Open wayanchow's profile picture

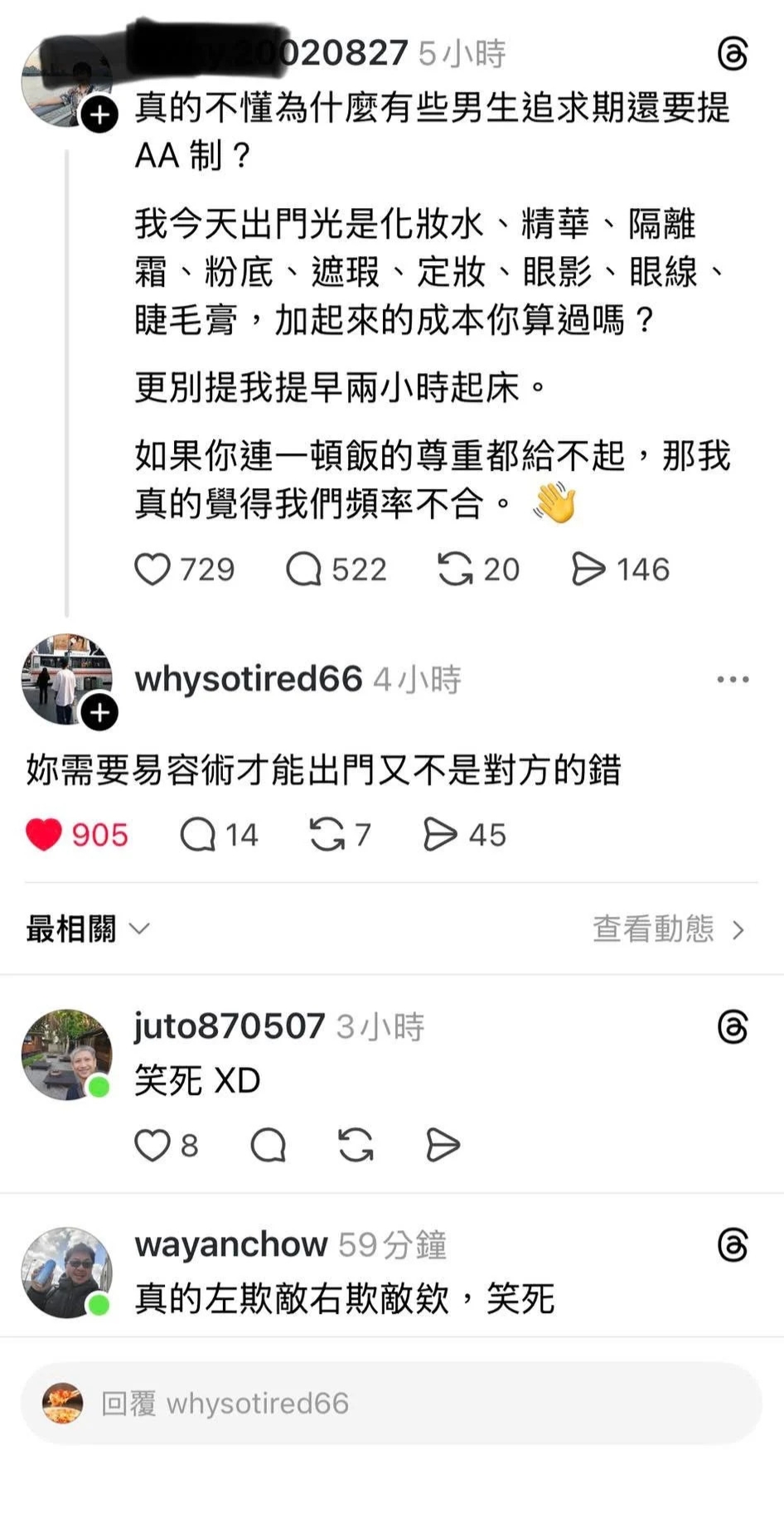coord(66,1272)
